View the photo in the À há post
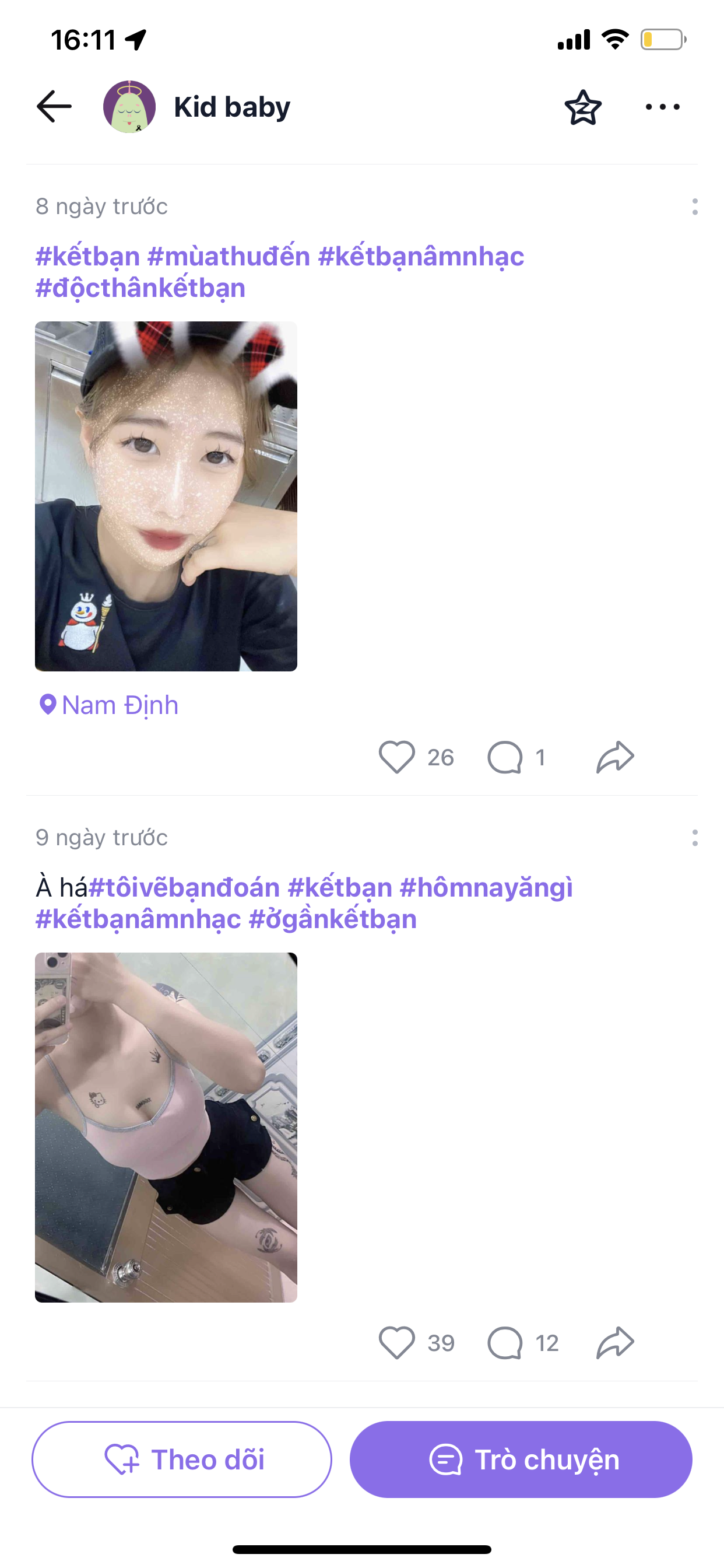Image resolution: width=724 pixels, height=1568 pixels. 166,1128
